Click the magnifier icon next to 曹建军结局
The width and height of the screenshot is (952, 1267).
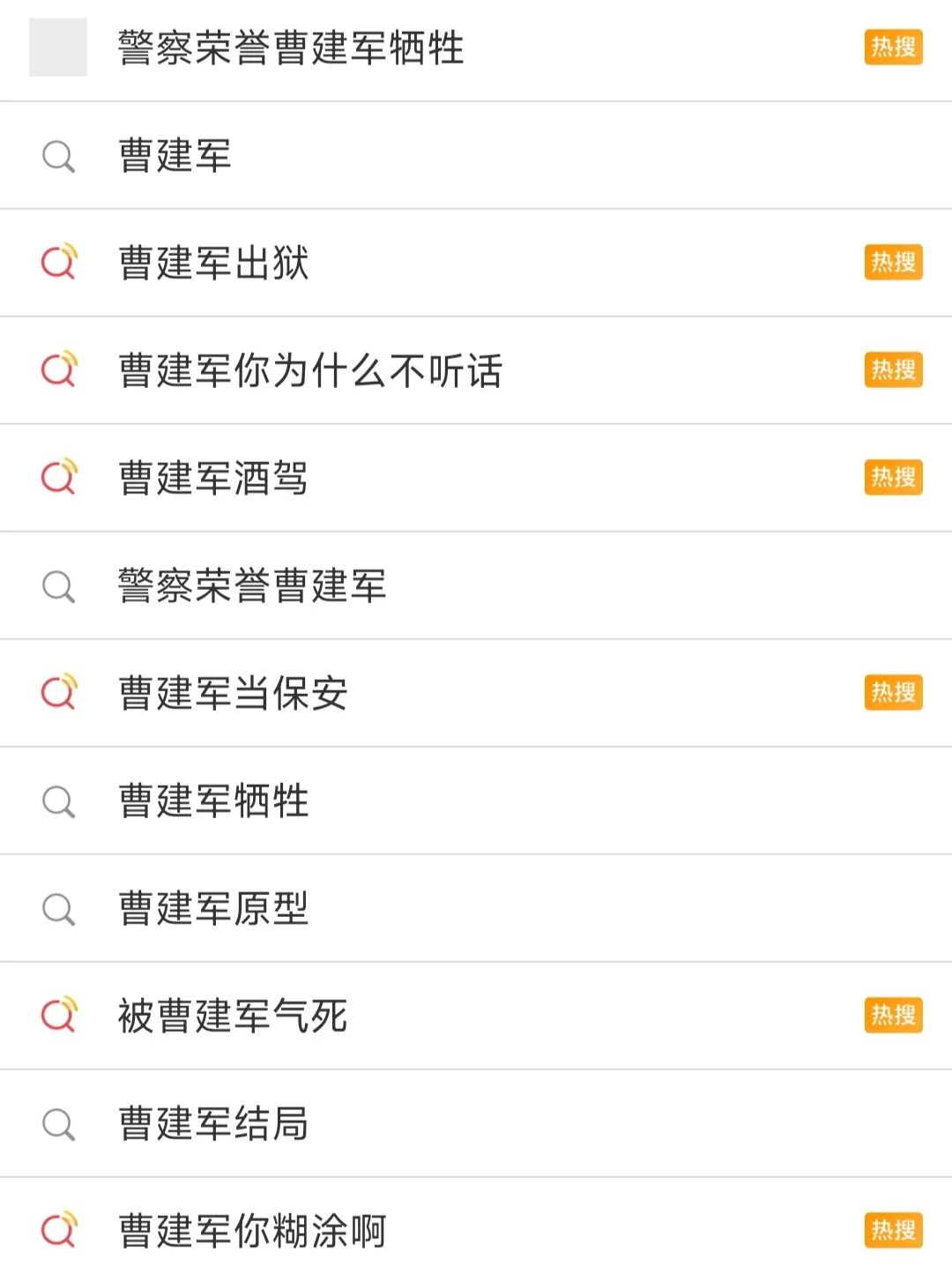click(x=58, y=1123)
